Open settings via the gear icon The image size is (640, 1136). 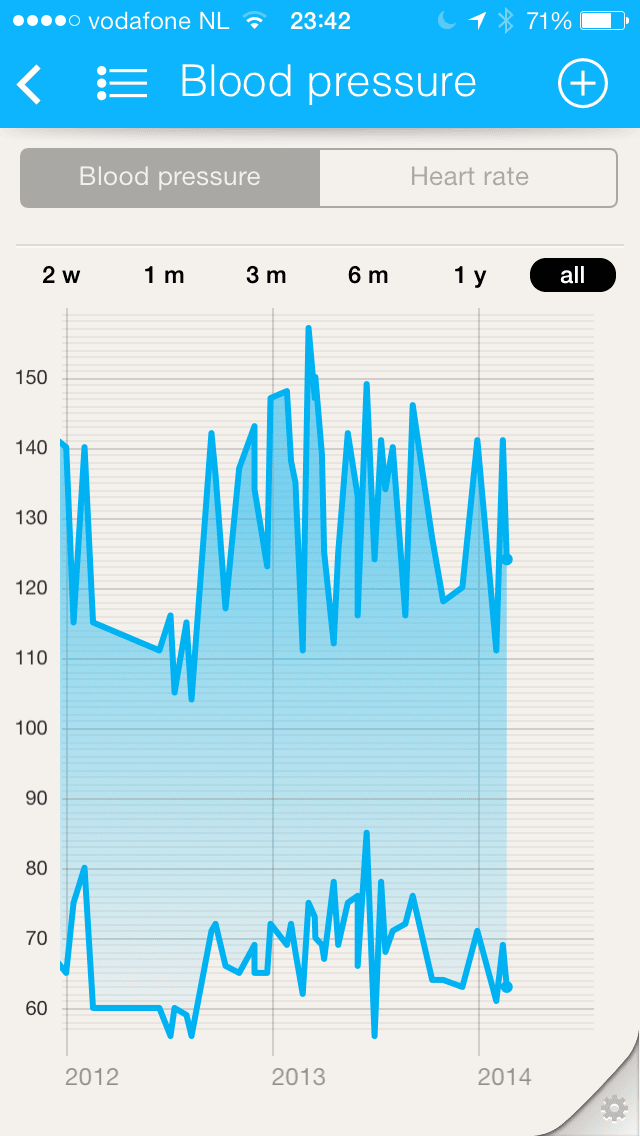pos(613,1109)
